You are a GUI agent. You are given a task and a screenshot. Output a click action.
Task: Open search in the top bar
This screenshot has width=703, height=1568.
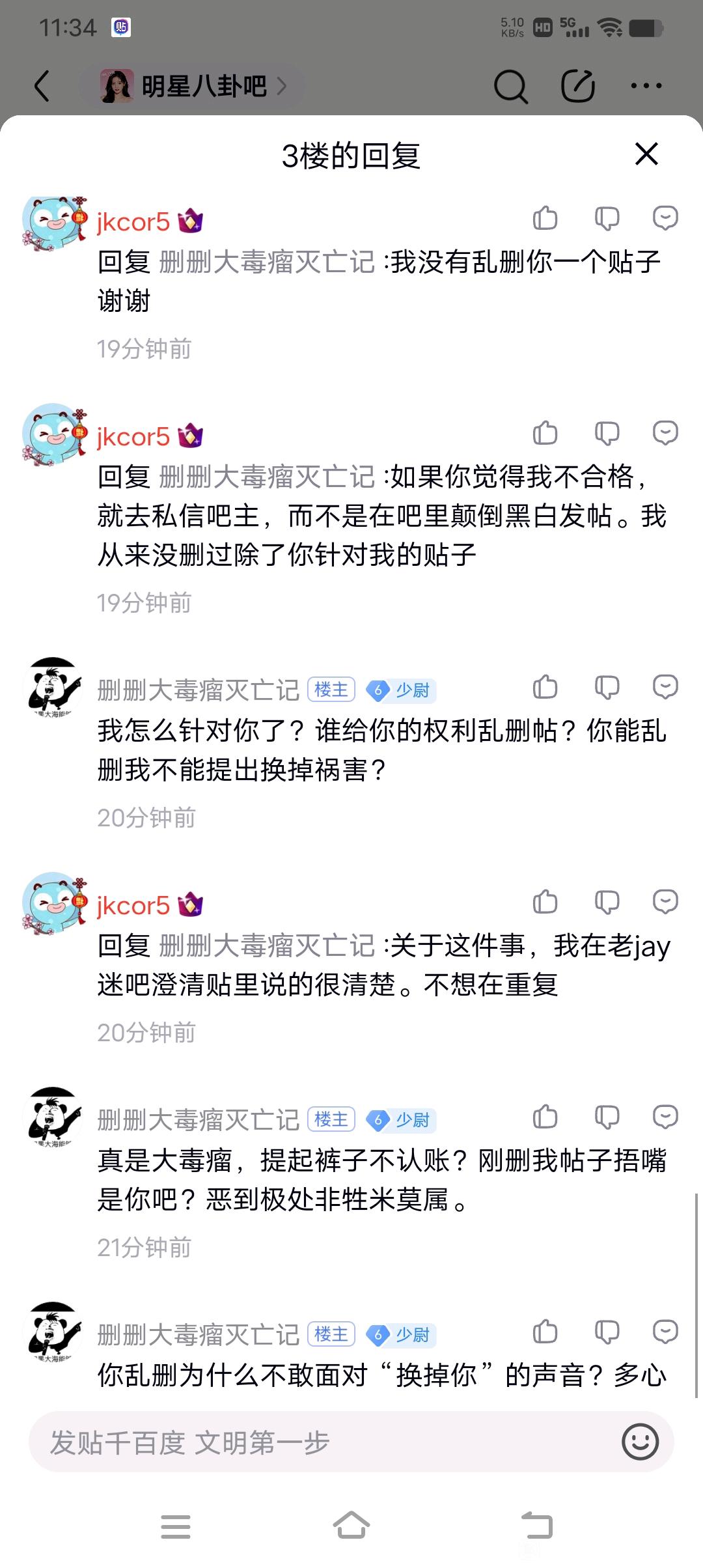click(x=510, y=86)
